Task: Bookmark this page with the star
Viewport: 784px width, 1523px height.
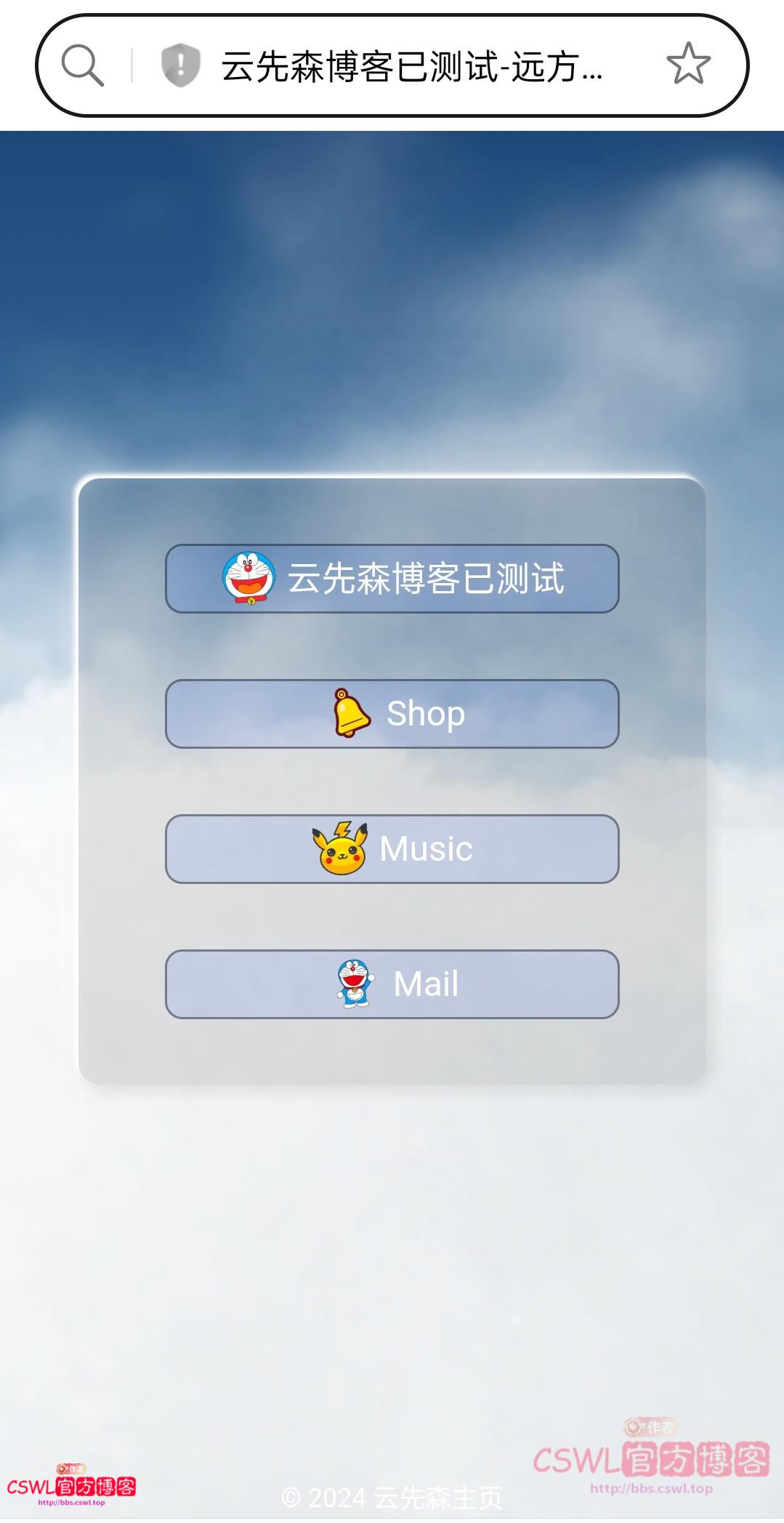Action: (x=687, y=64)
